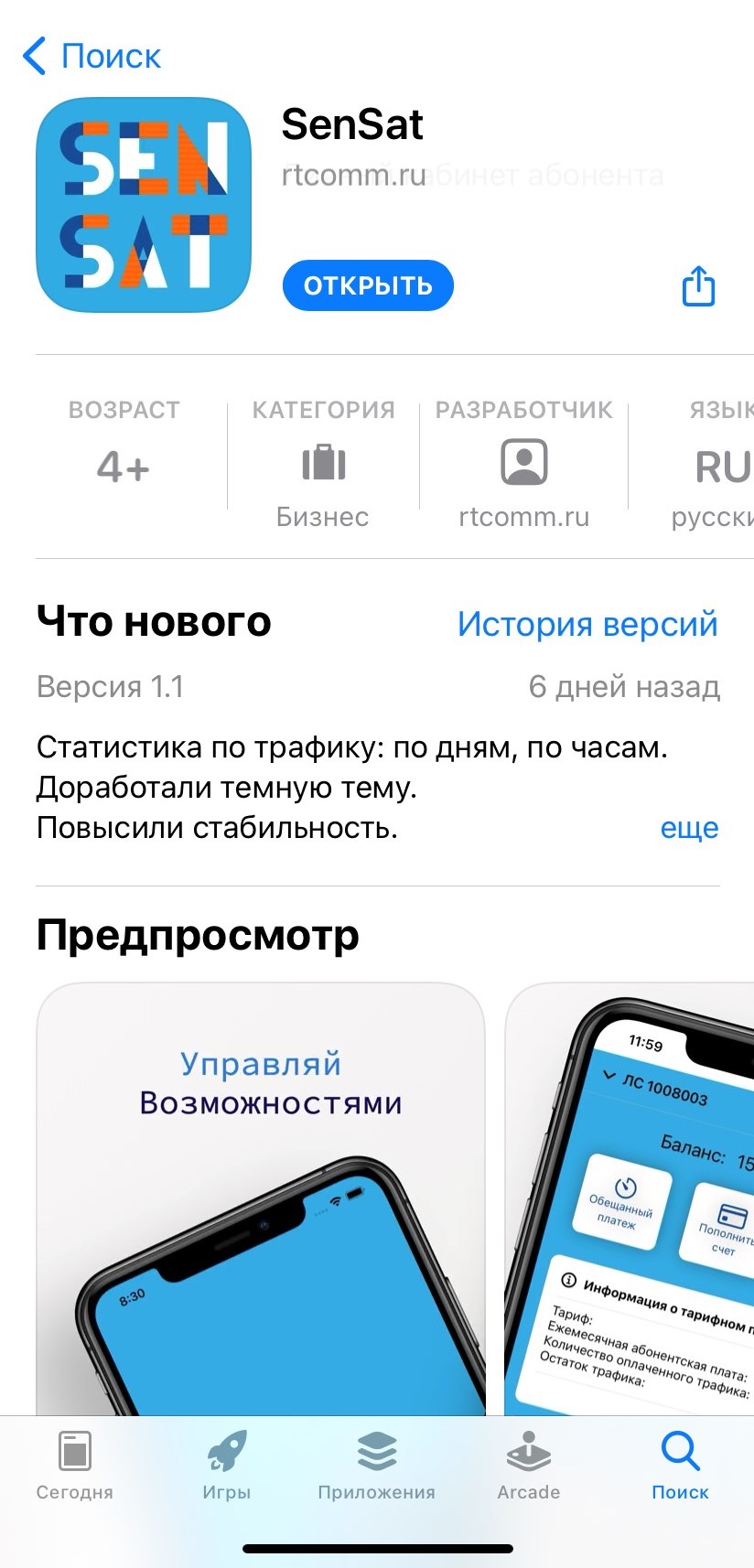Switch to the Сегодня tab

tap(75, 1466)
